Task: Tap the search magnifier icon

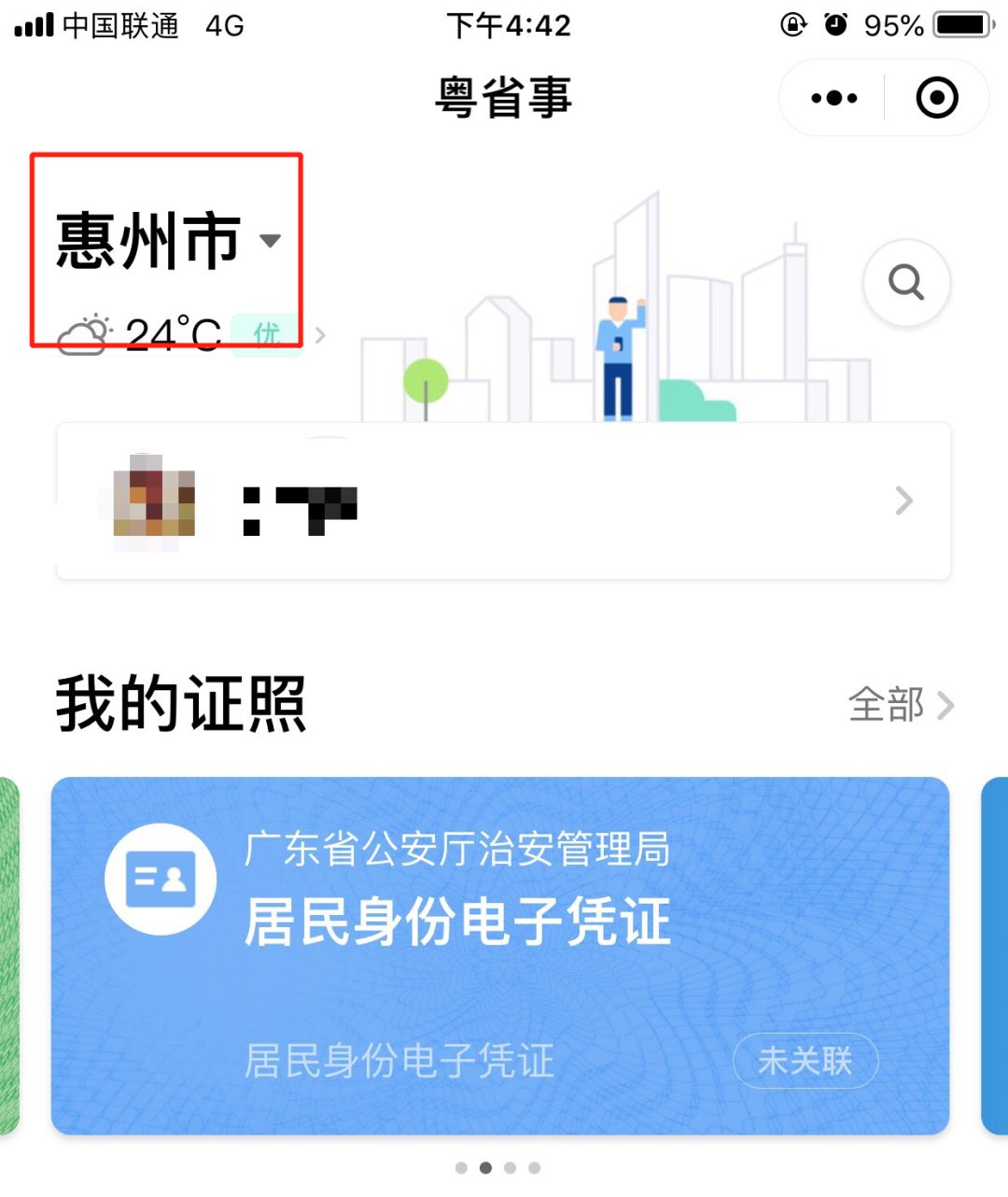Action: point(906,282)
